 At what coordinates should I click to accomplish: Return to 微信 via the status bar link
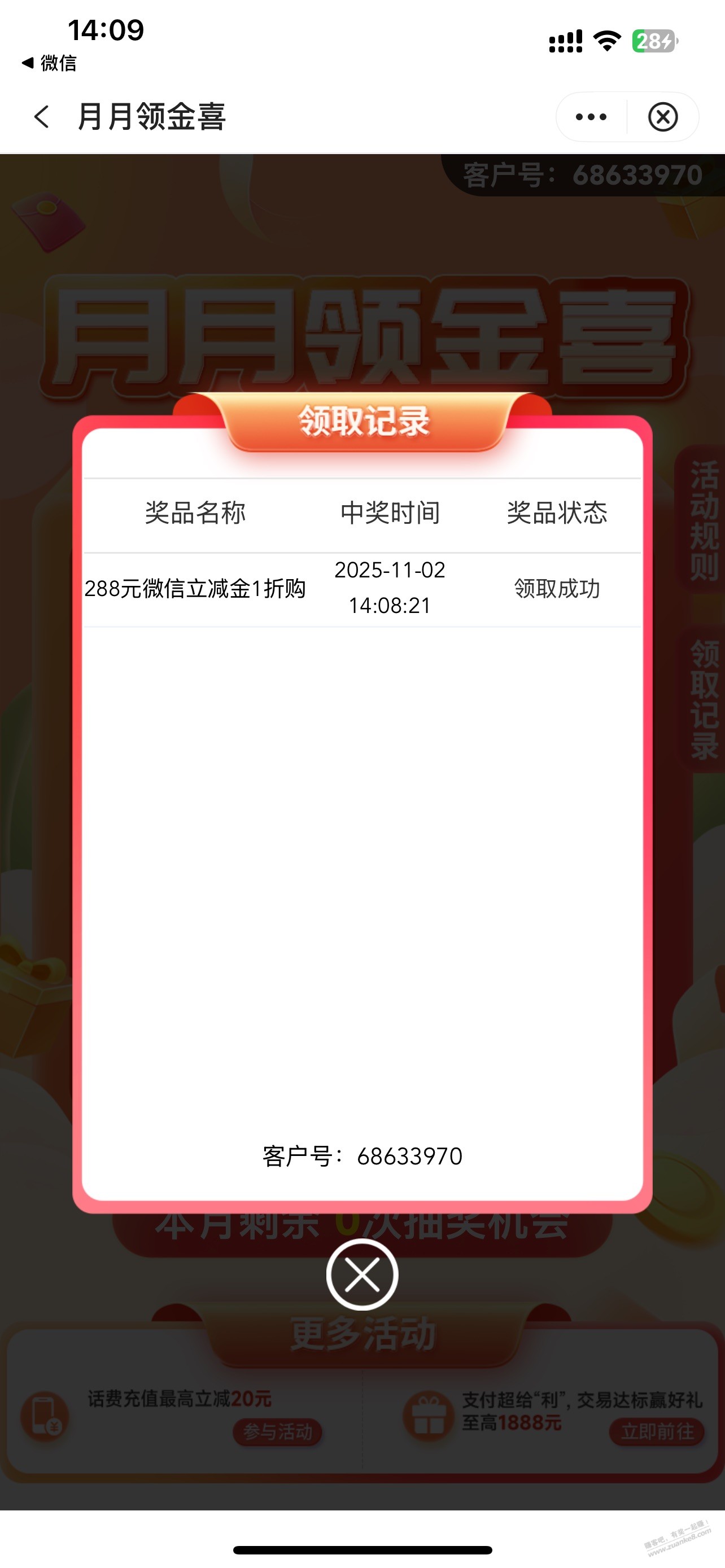[x=49, y=63]
